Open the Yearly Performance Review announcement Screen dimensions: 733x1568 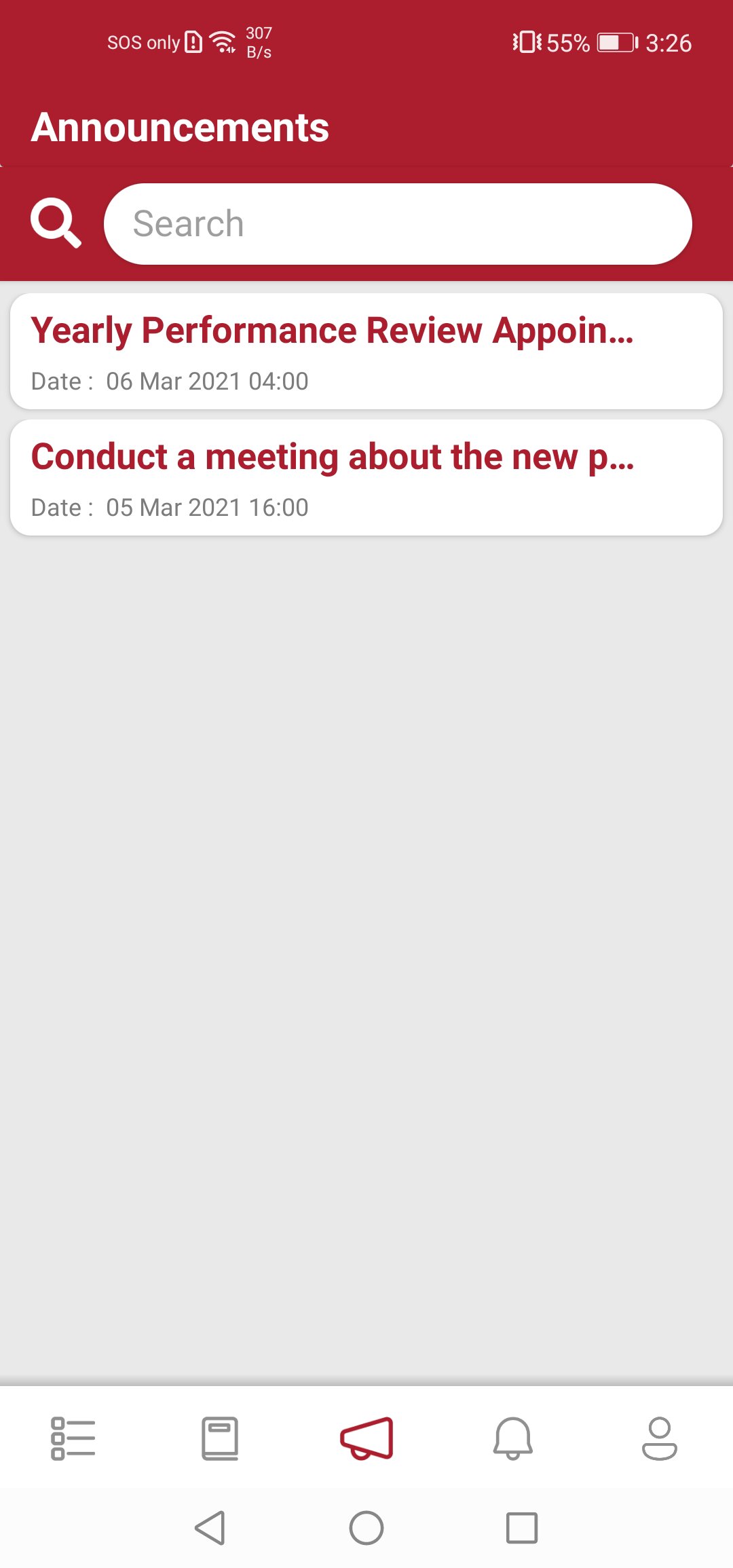[x=366, y=351]
